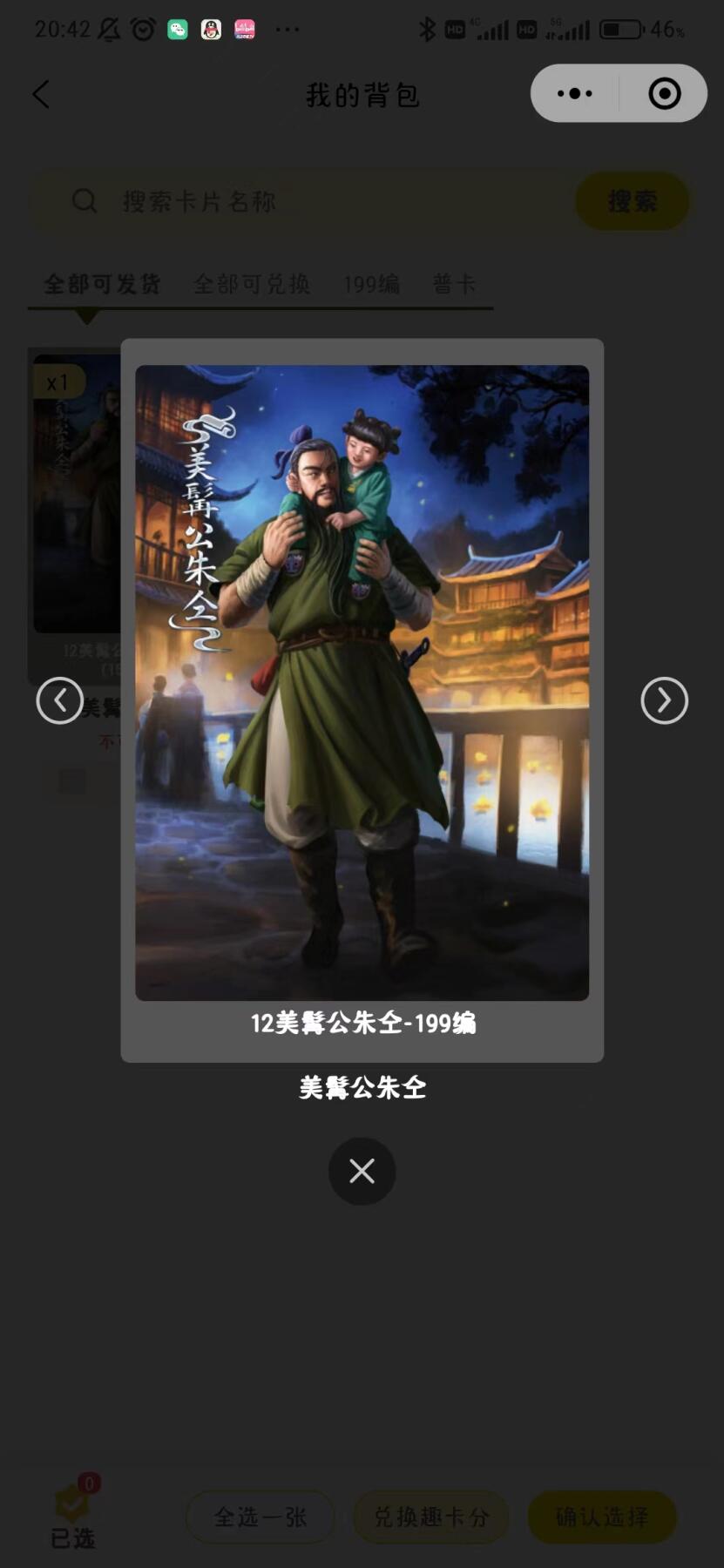The image size is (724, 1568).
Task: Open the mini program overflow menu
Action: [x=574, y=93]
